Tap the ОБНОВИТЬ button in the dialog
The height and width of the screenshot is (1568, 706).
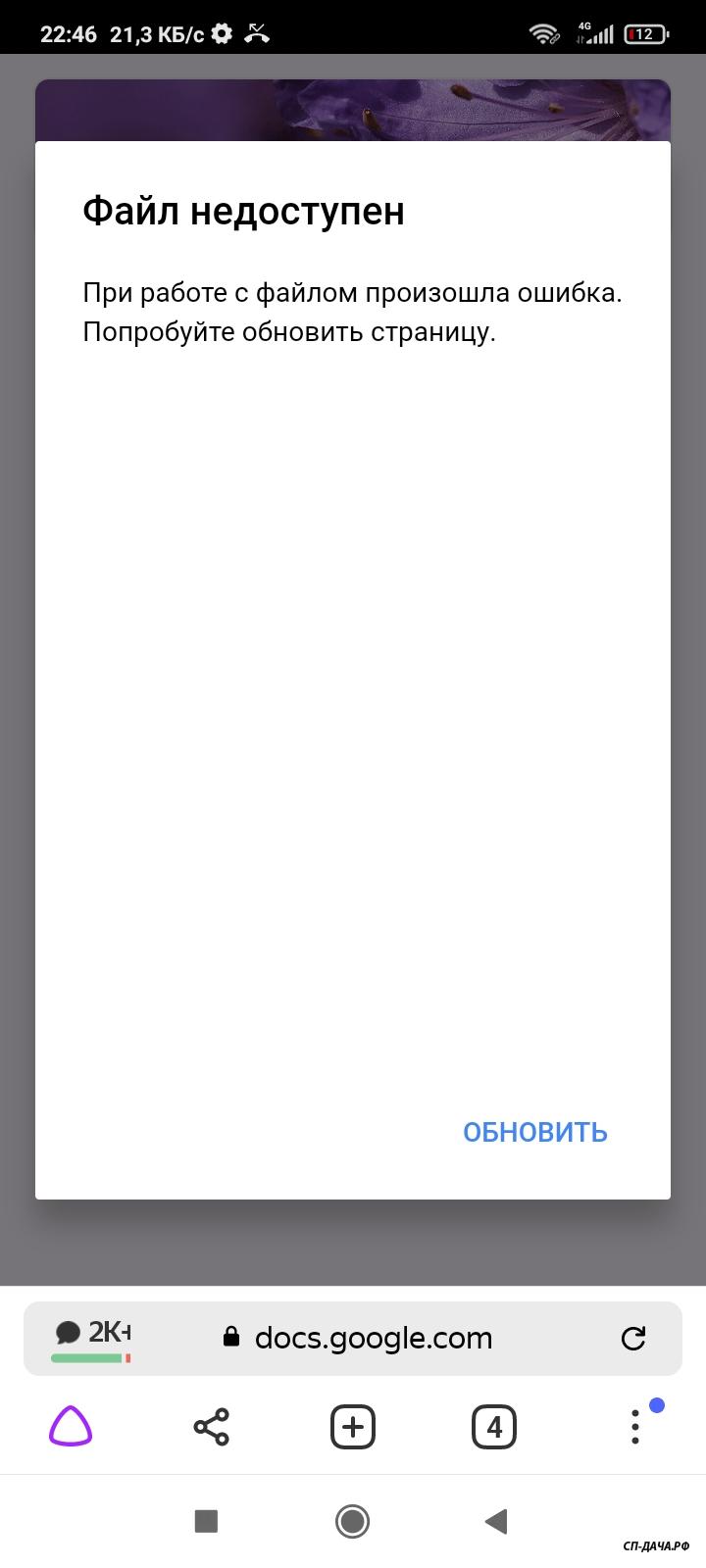point(534,1132)
